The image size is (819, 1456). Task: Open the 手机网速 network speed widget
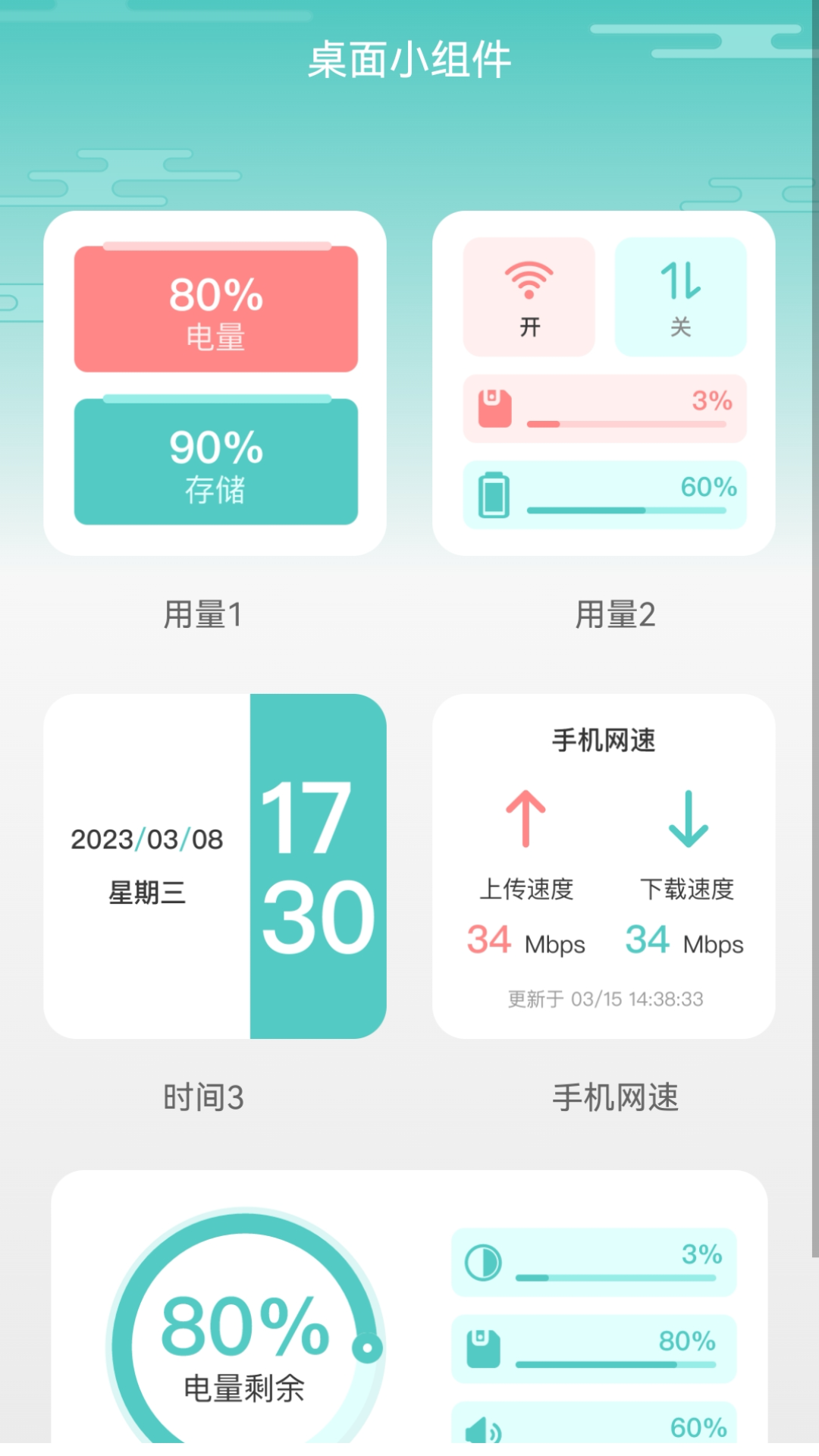604,866
